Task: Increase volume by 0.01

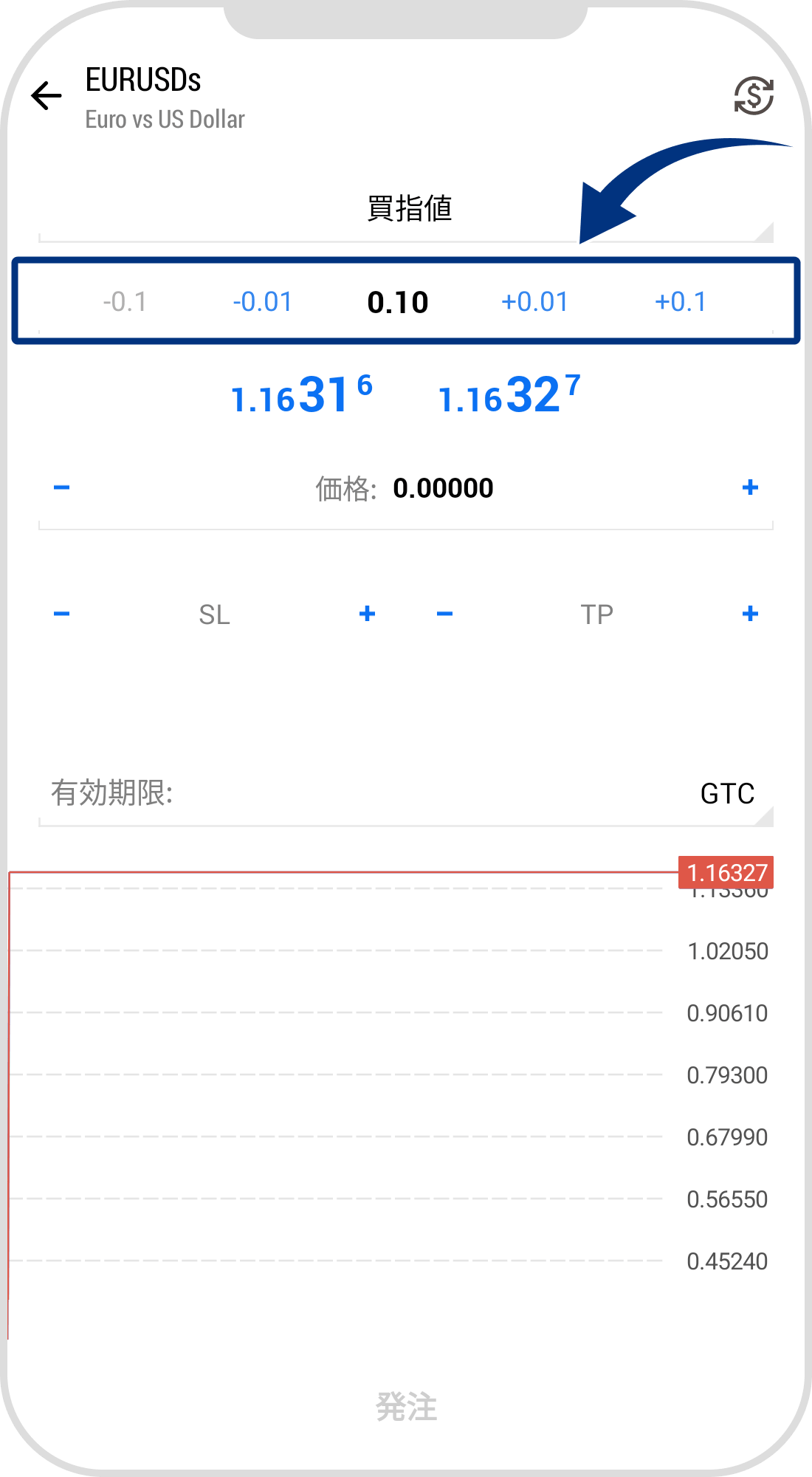Action: click(534, 302)
